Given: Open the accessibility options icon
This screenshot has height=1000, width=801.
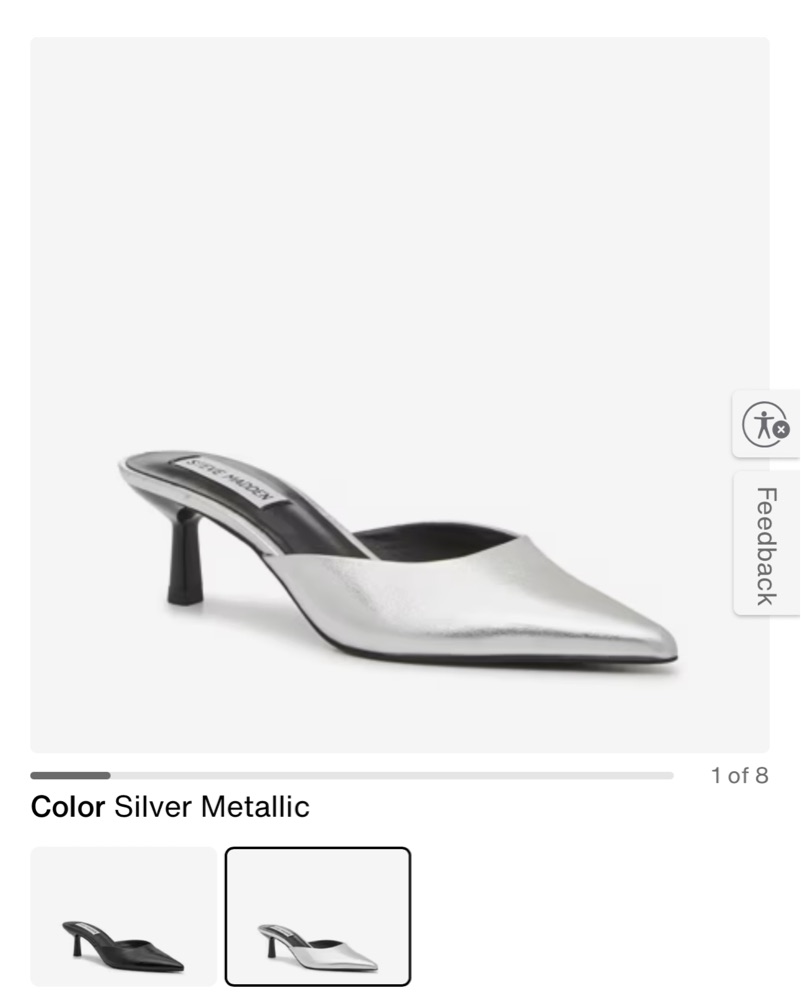Looking at the screenshot, I should 766,424.
